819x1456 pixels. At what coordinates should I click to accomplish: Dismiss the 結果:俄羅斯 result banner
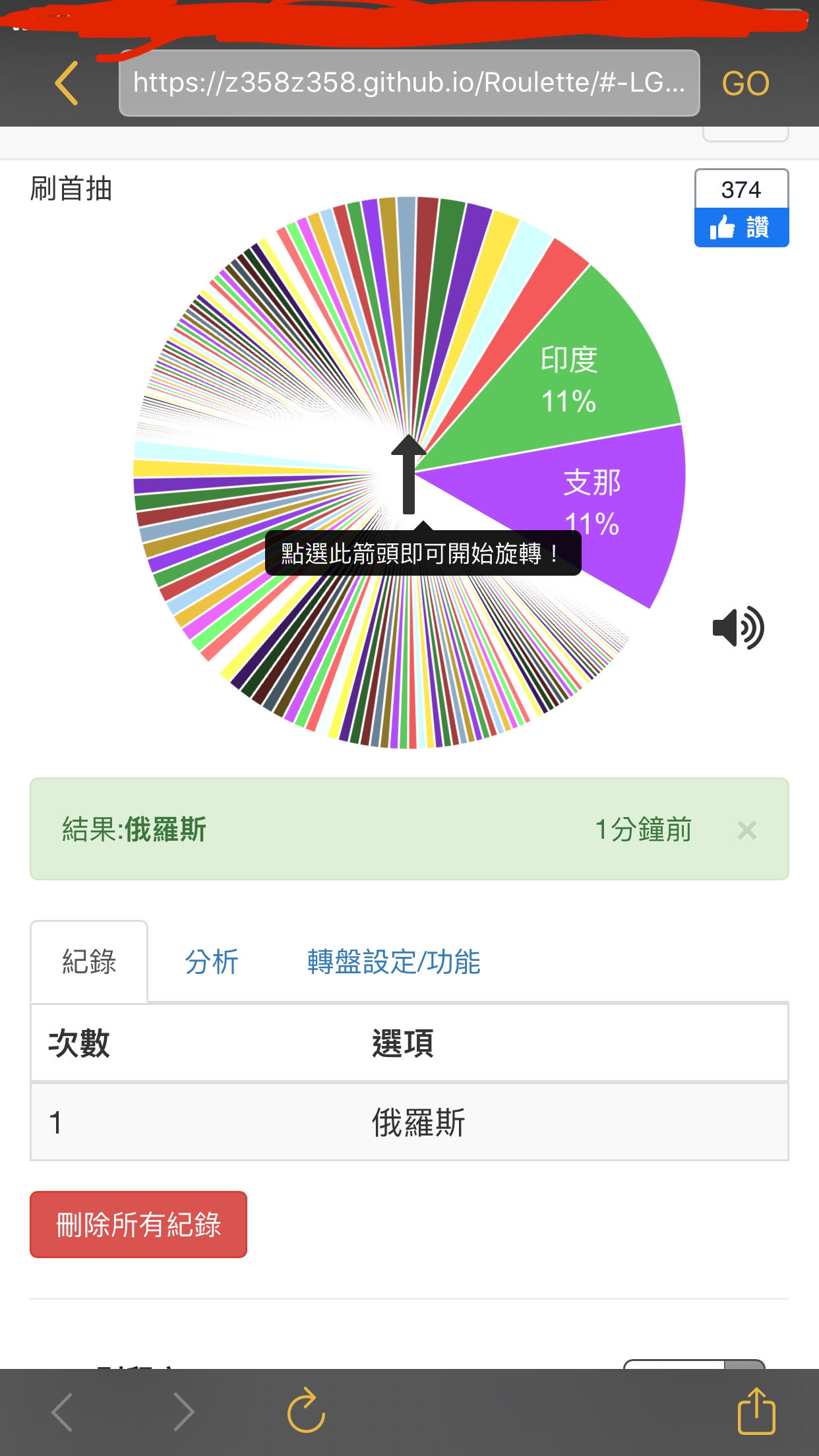[746, 830]
